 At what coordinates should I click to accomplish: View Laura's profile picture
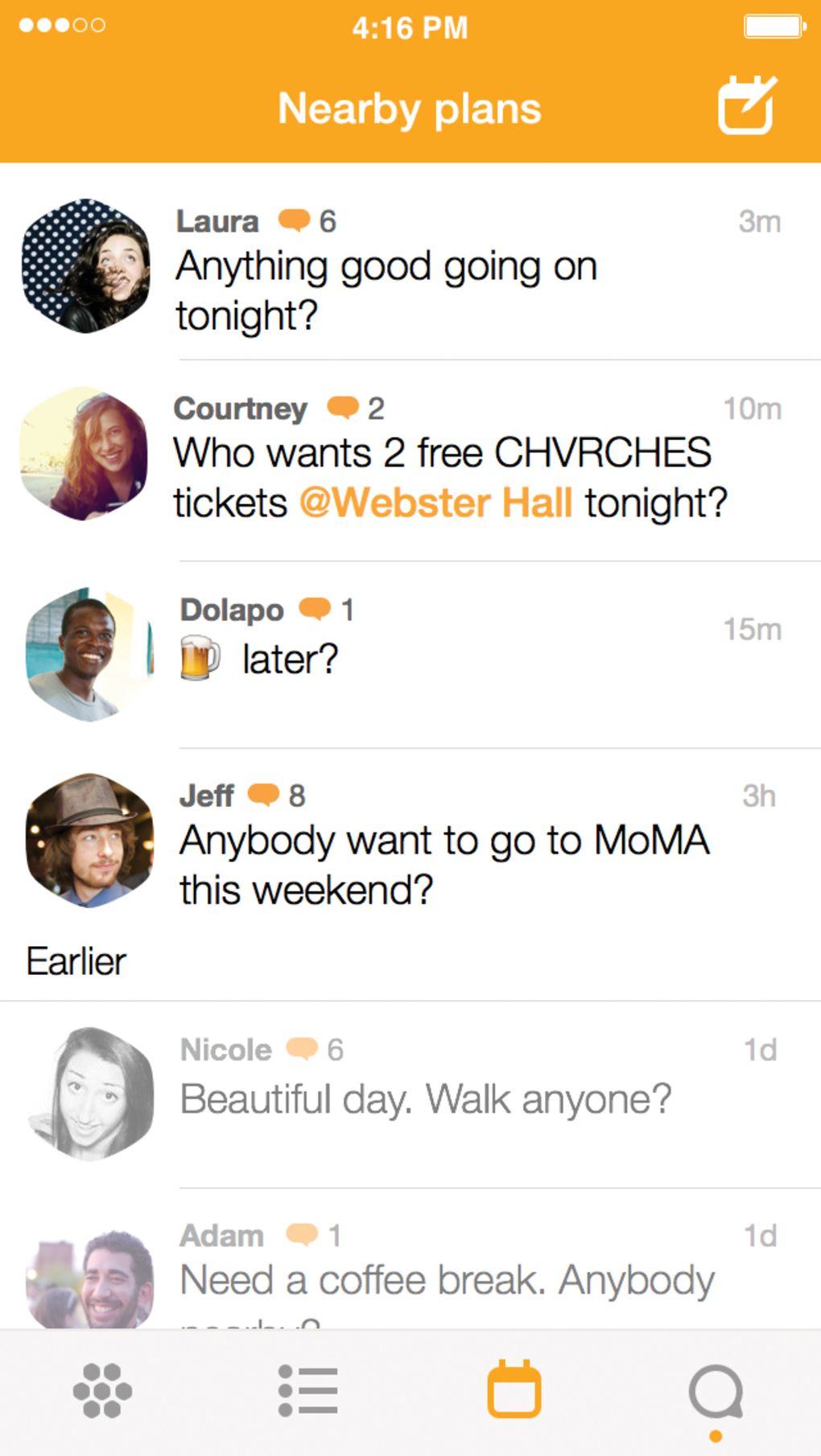86,266
